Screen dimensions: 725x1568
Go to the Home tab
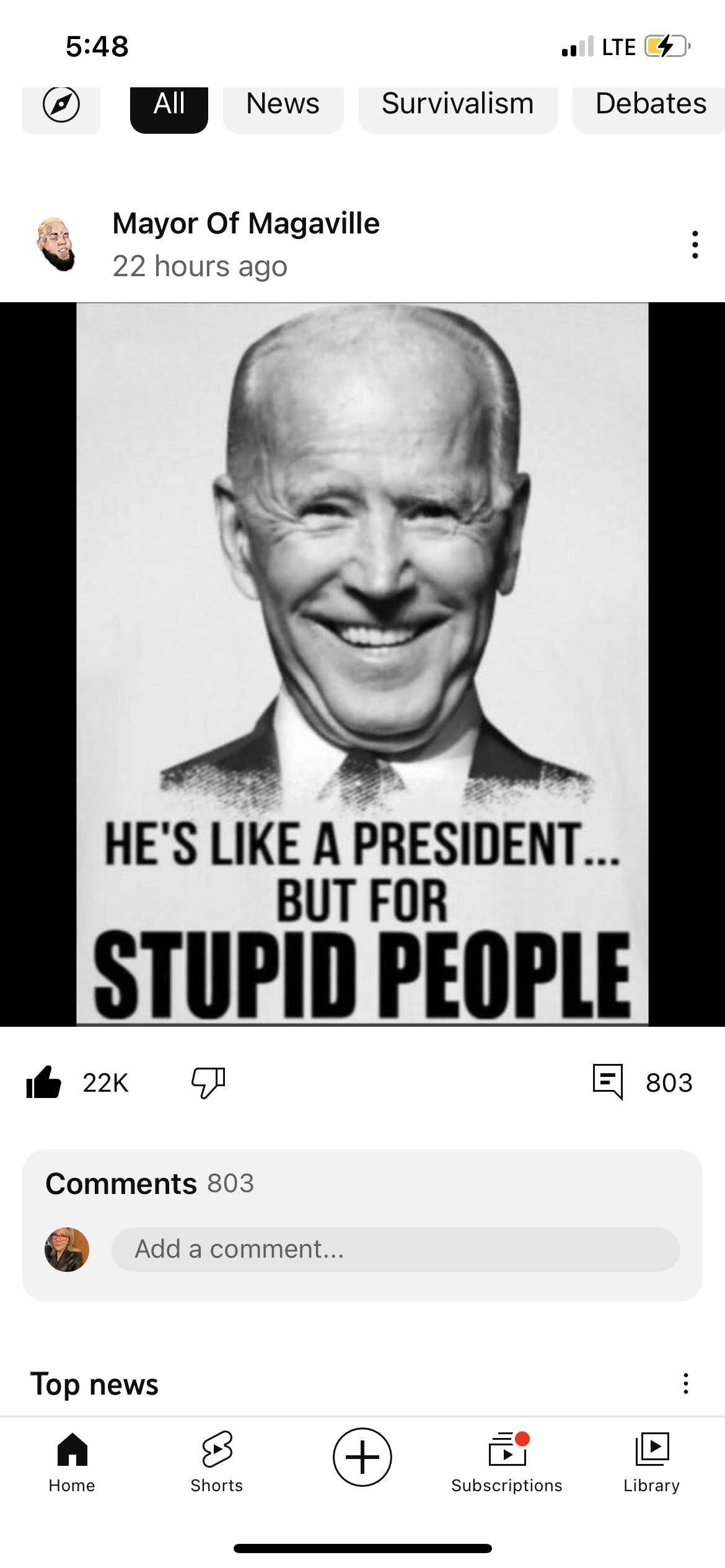pyautogui.click(x=72, y=1460)
